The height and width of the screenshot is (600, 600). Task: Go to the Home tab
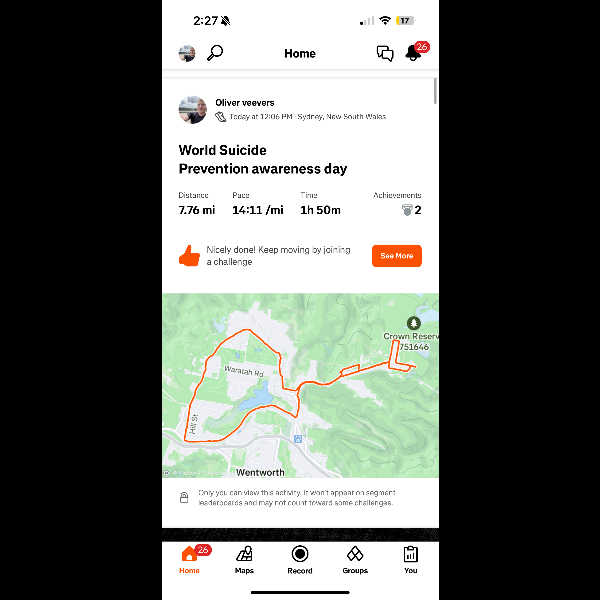click(189, 559)
